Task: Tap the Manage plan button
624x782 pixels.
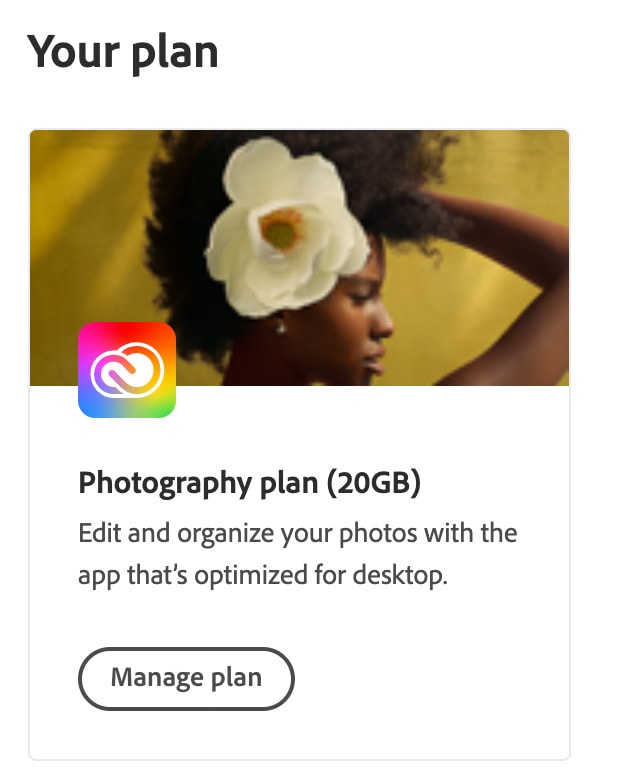Action: 186,678
